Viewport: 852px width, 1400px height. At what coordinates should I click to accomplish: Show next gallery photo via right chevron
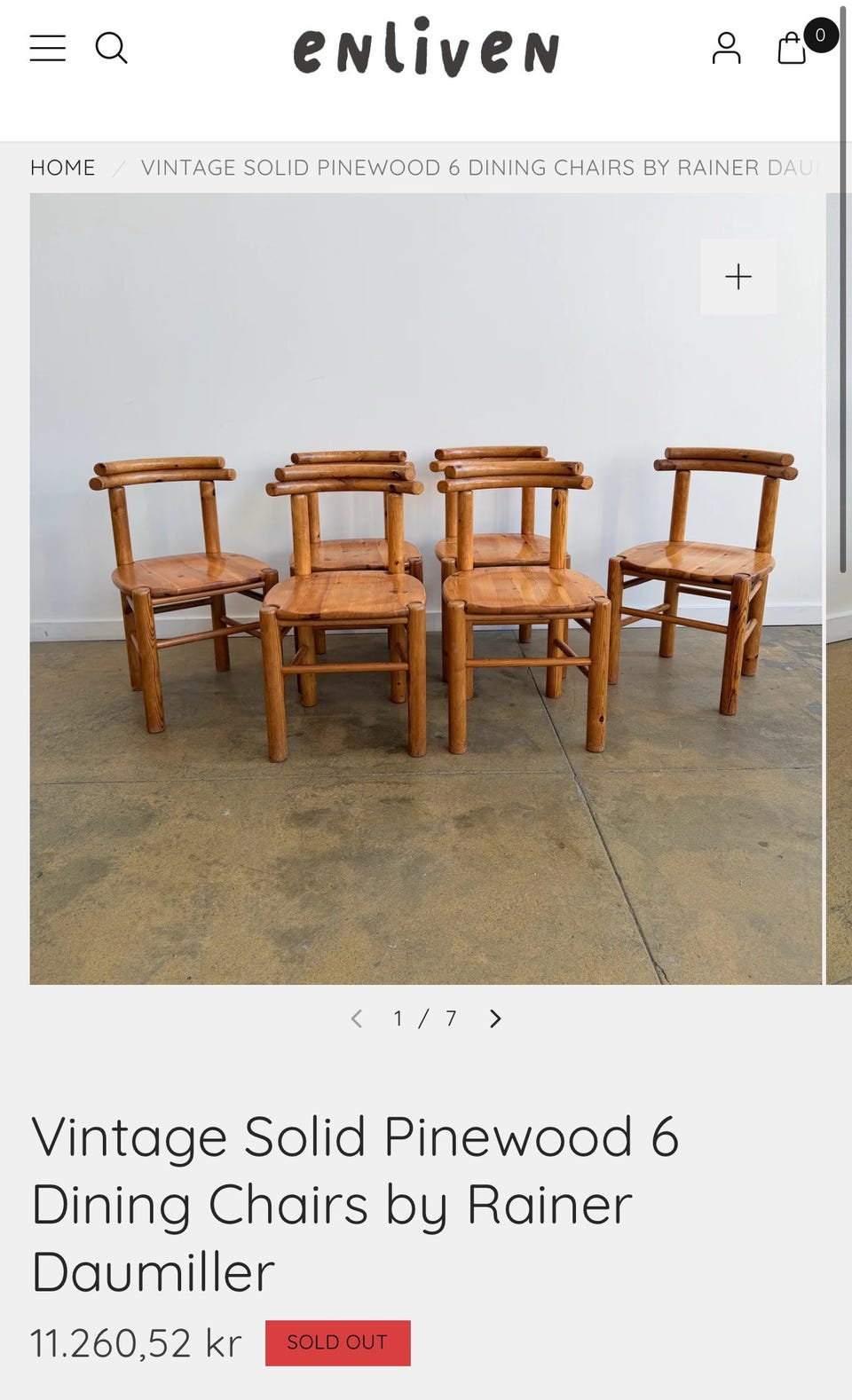(x=494, y=1019)
